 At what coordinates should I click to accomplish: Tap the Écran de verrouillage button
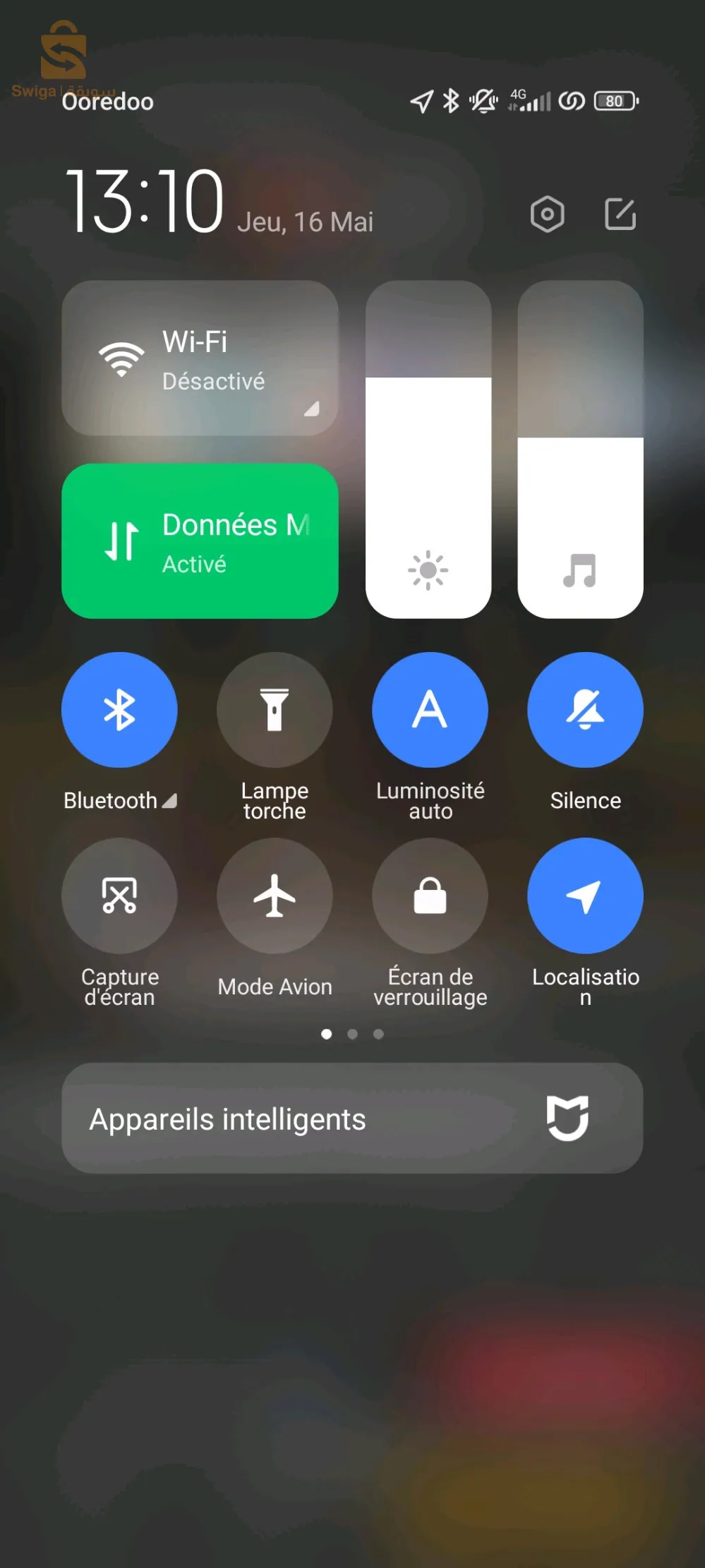point(430,895)
